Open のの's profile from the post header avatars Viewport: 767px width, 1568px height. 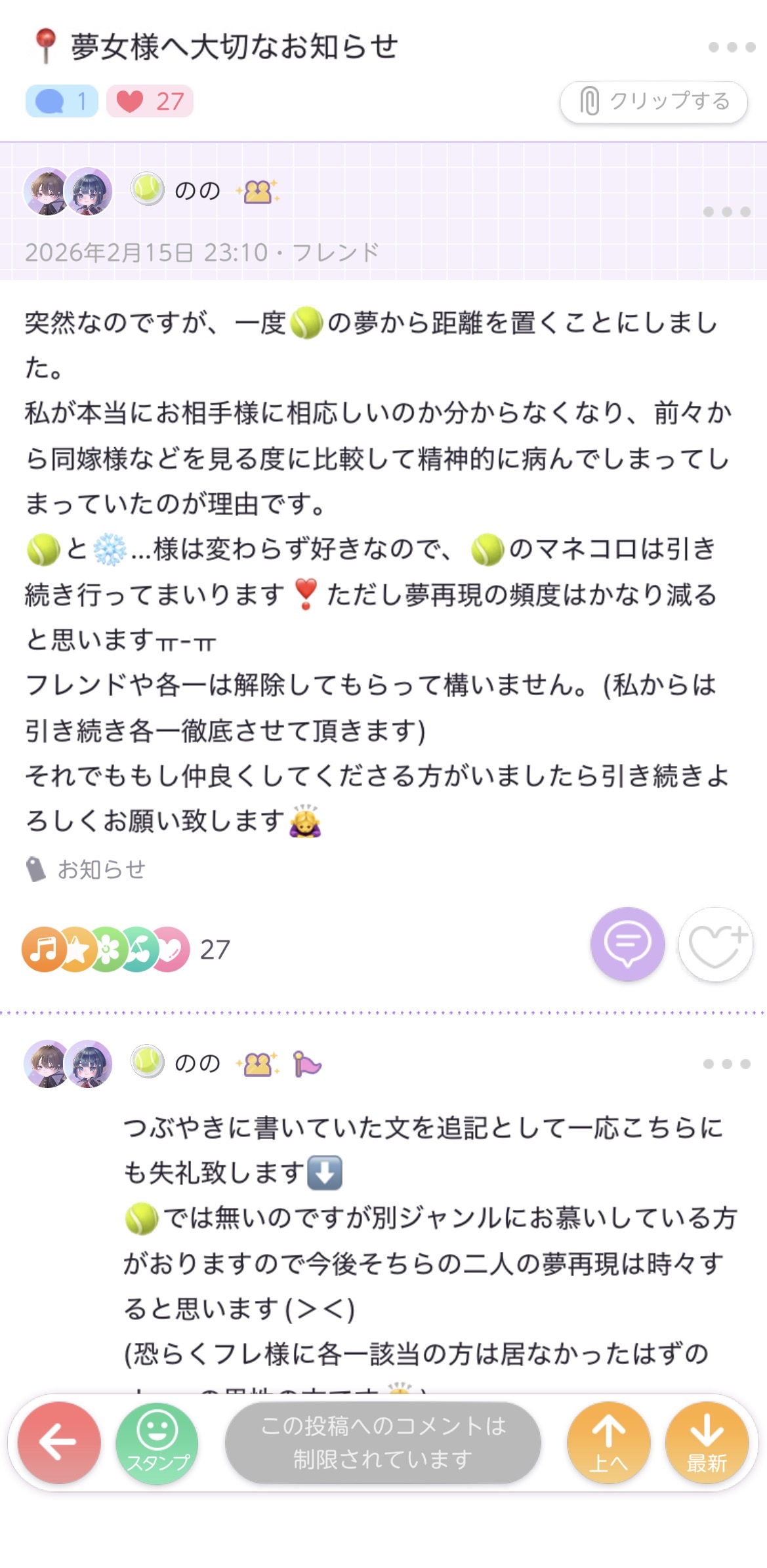click(x=68, y=191)
